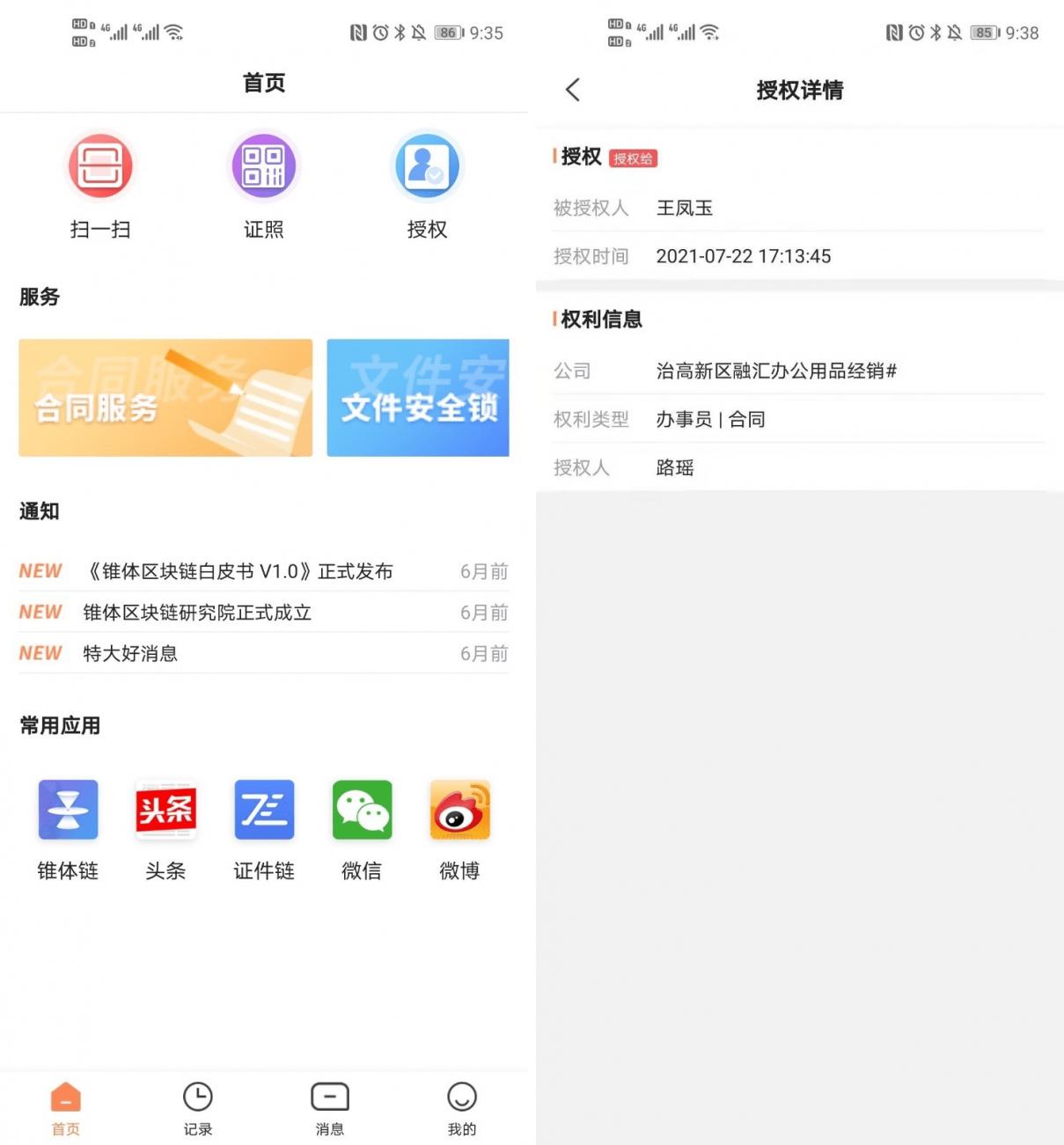Launch the 锥体链 app
This screenshot has height=1145, width=1064.
[x=68, y=811]
